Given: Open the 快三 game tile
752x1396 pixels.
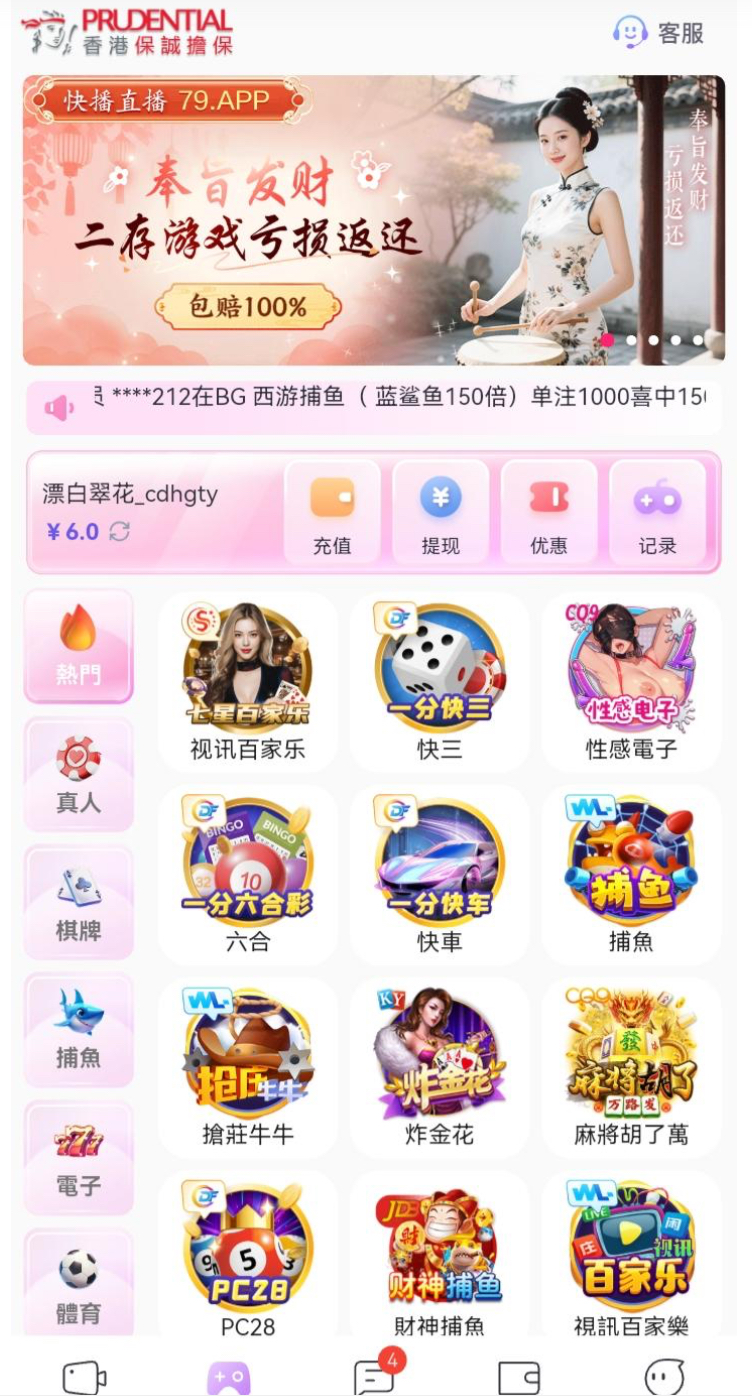Looking at the screenshot, I should click(440, 682).
